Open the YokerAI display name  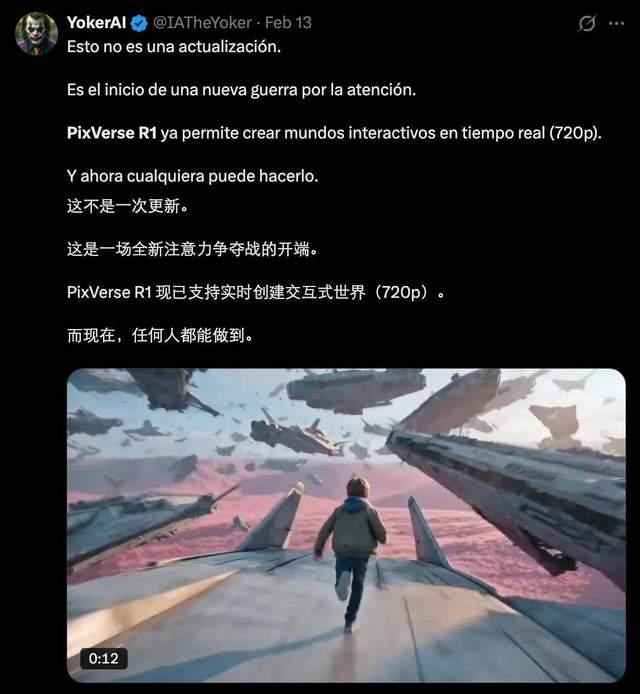96,23
